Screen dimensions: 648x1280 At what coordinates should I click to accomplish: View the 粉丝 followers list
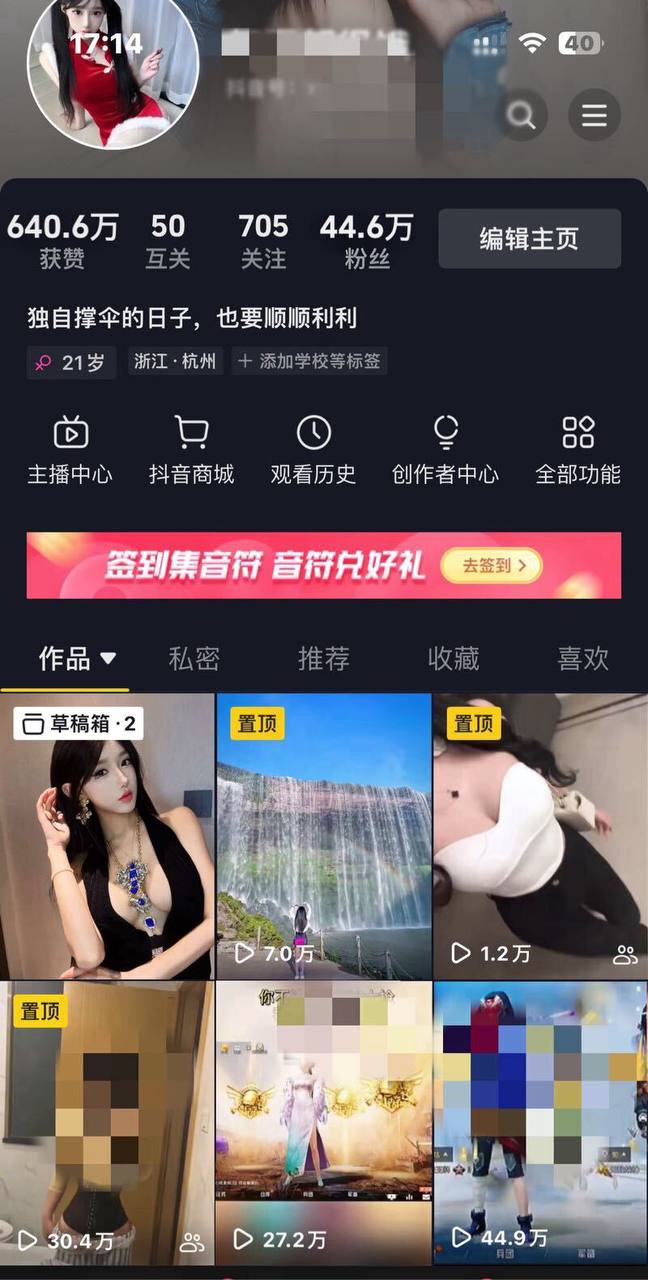[366, 240]
